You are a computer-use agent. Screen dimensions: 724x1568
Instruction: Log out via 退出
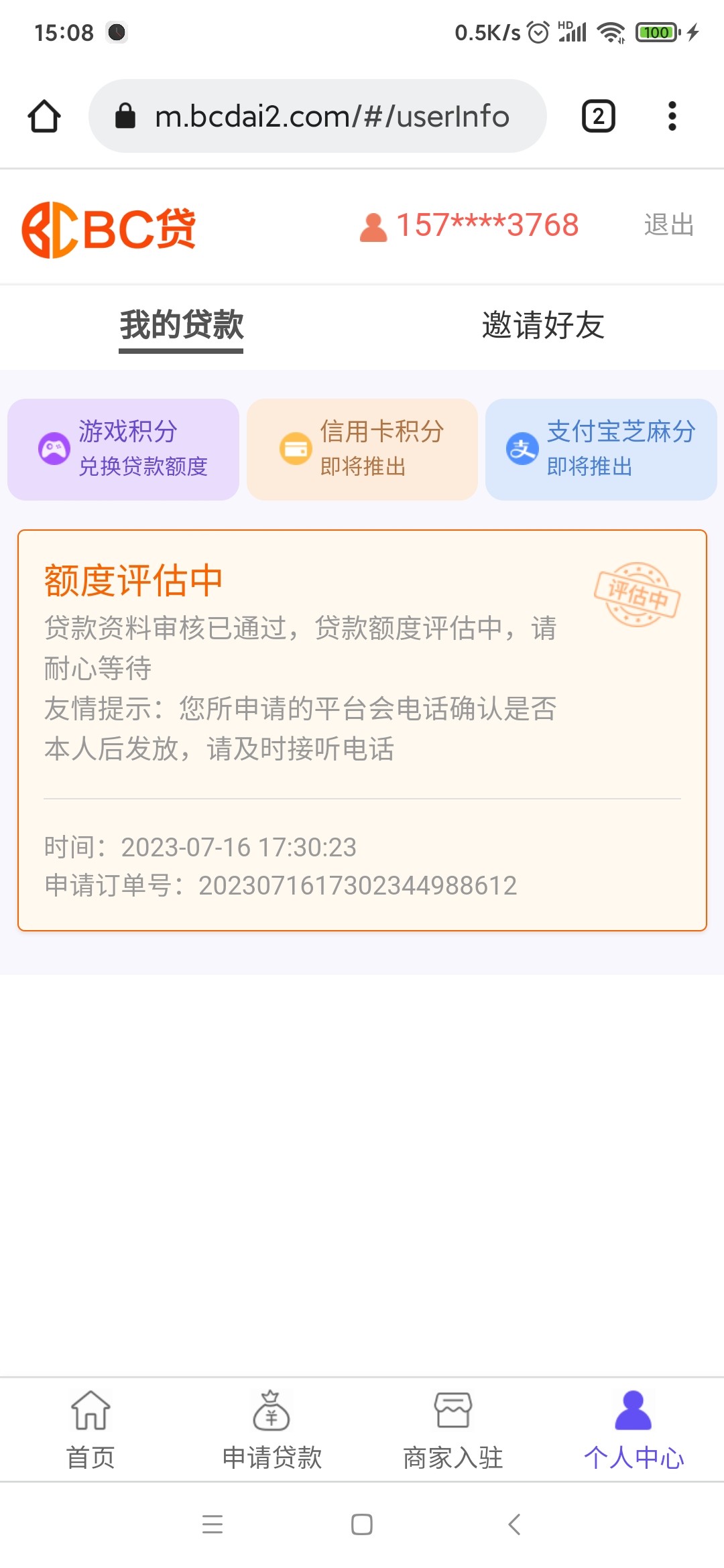pos(668,225)
